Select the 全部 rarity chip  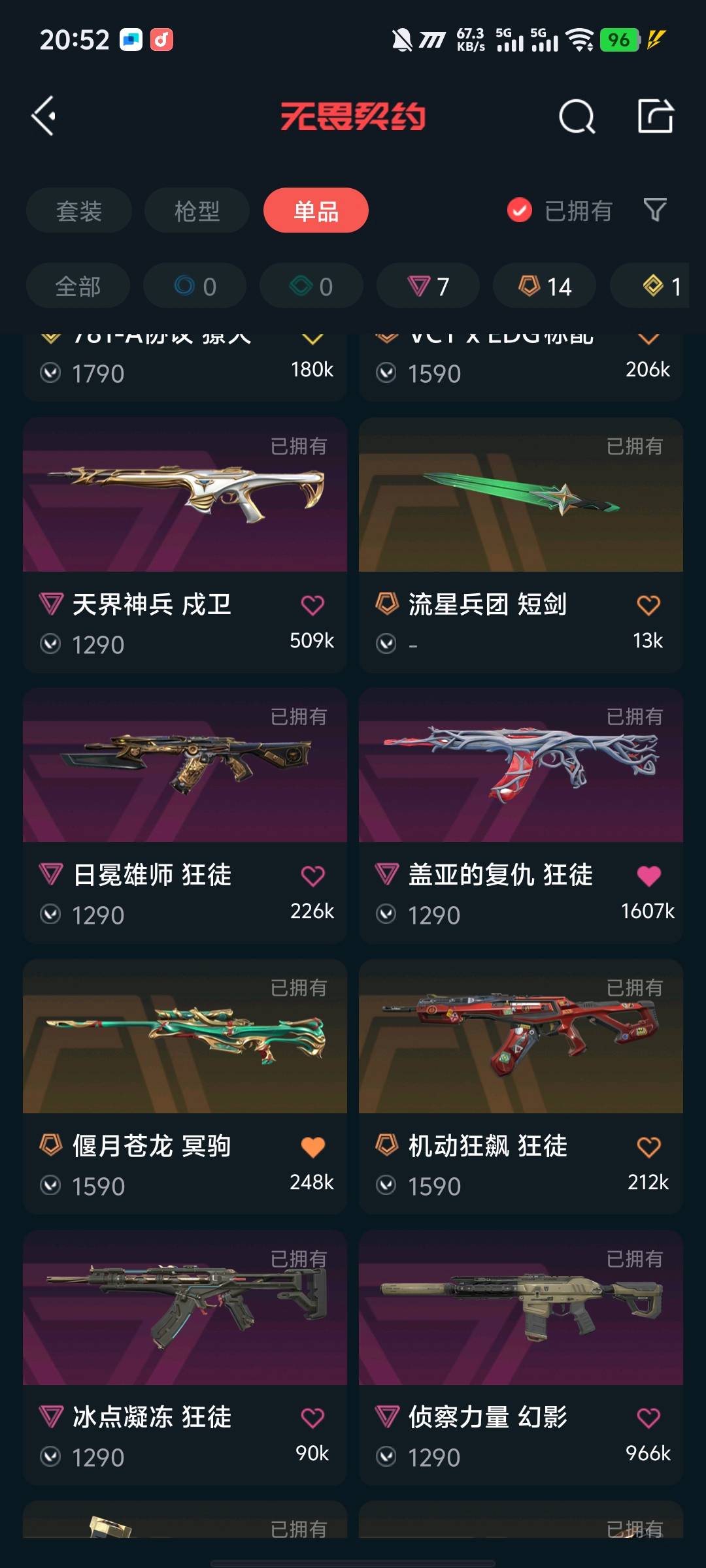pyautogui.click(x=78, y=286)
